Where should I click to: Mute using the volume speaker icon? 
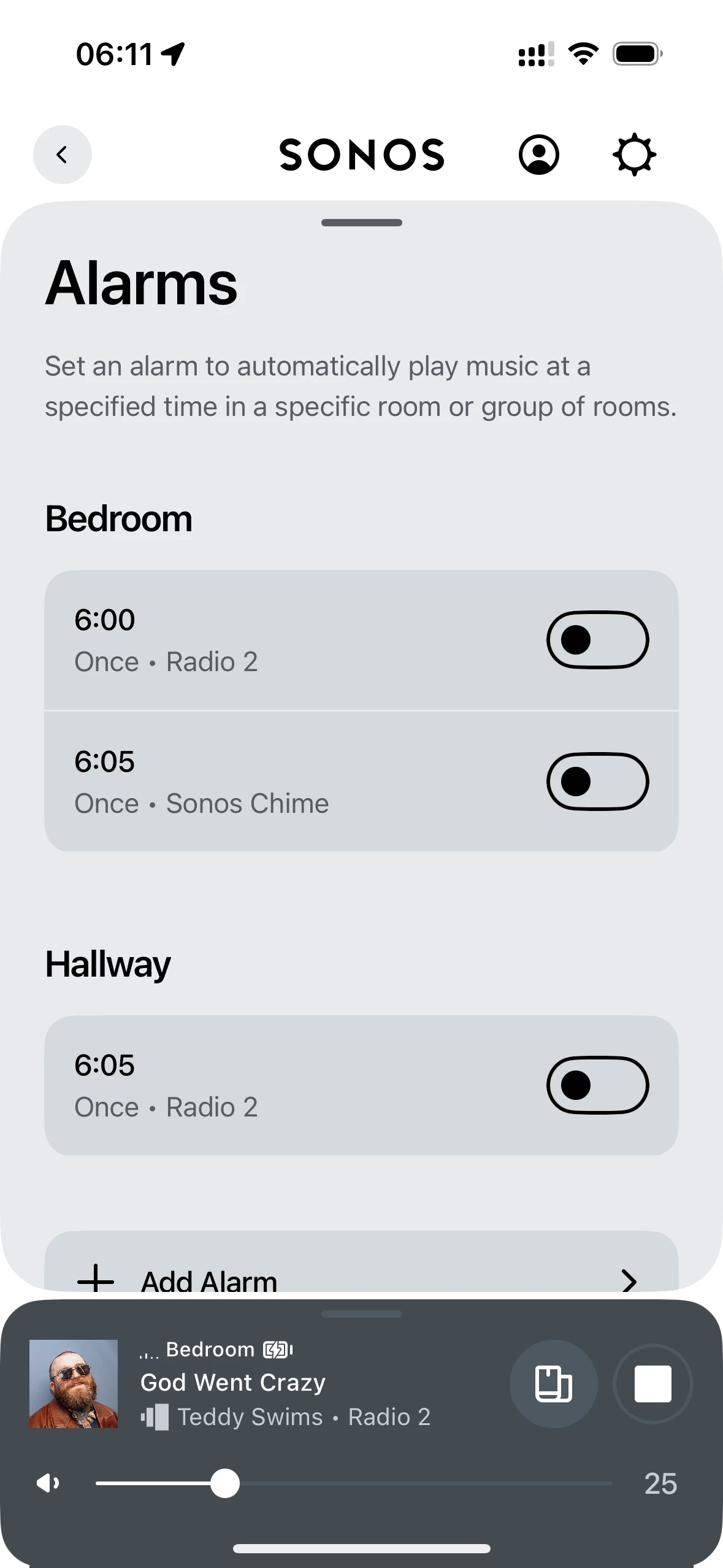[48, 1484]
